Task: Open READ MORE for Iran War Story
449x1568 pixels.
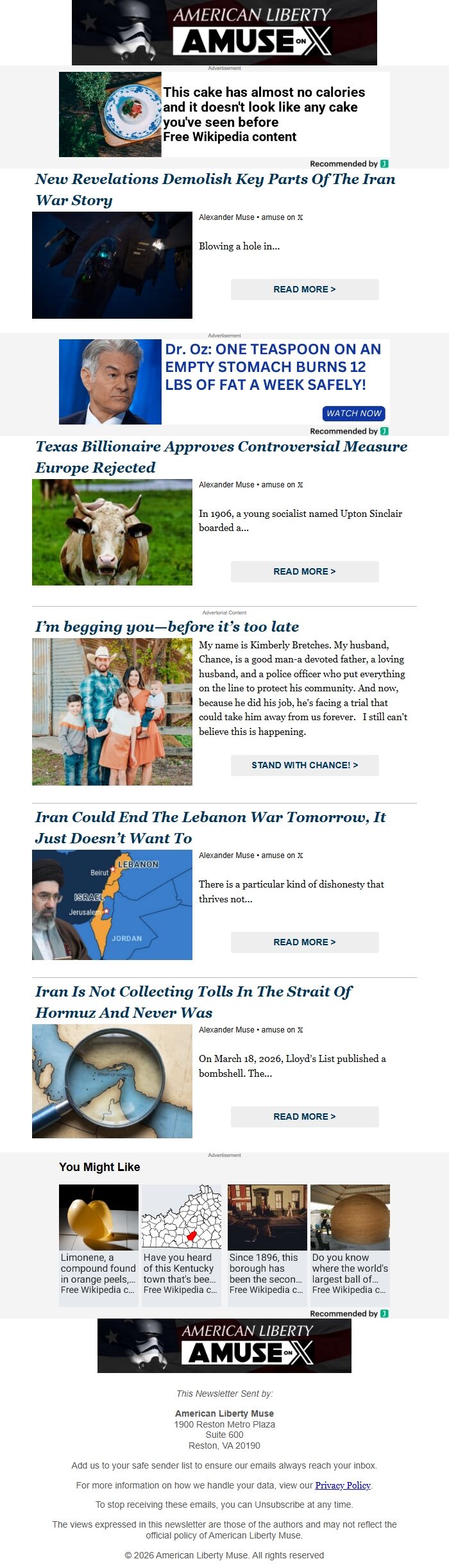Action: tap(305, 289)
